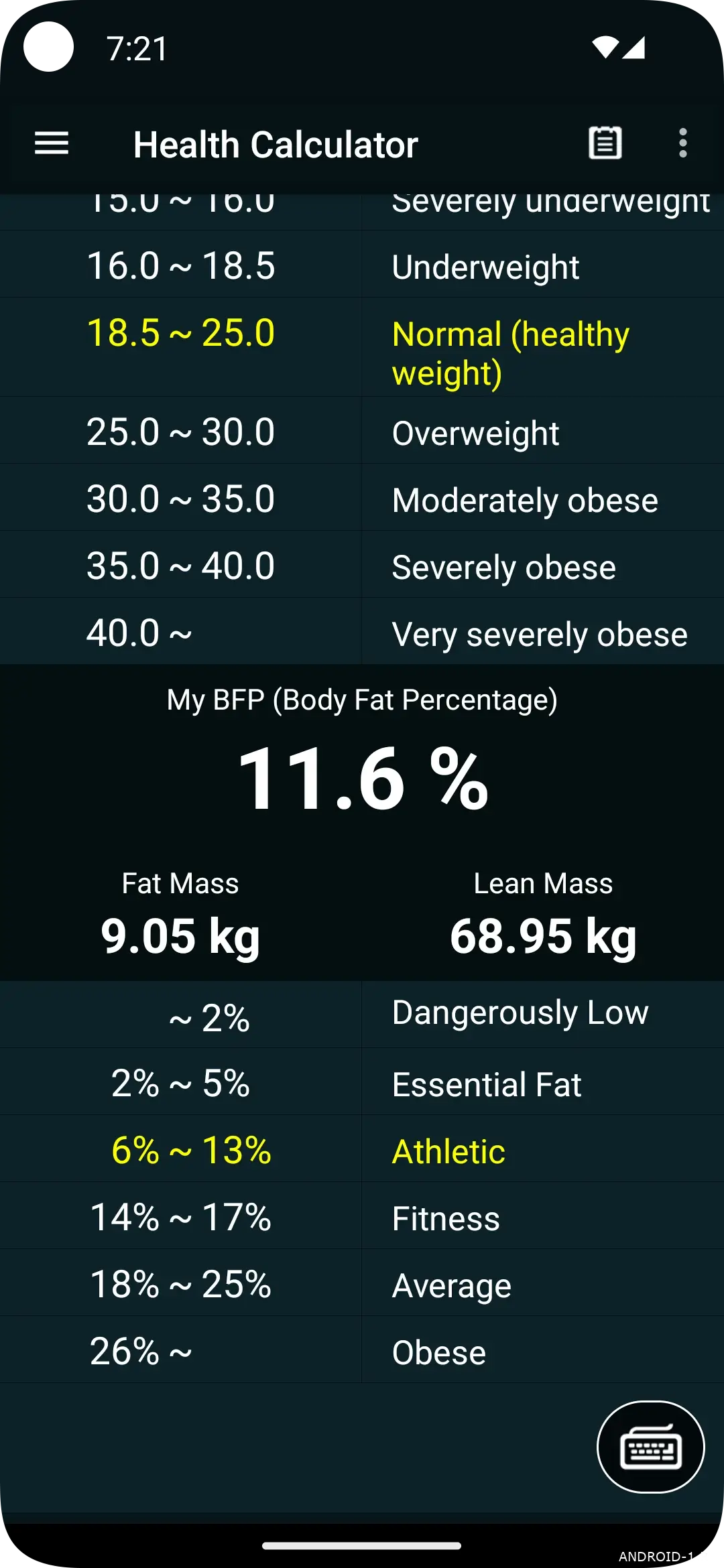Open the hamburger navigation drawer
Viewport: 724px width, 1568px height.
pos(52,143)
